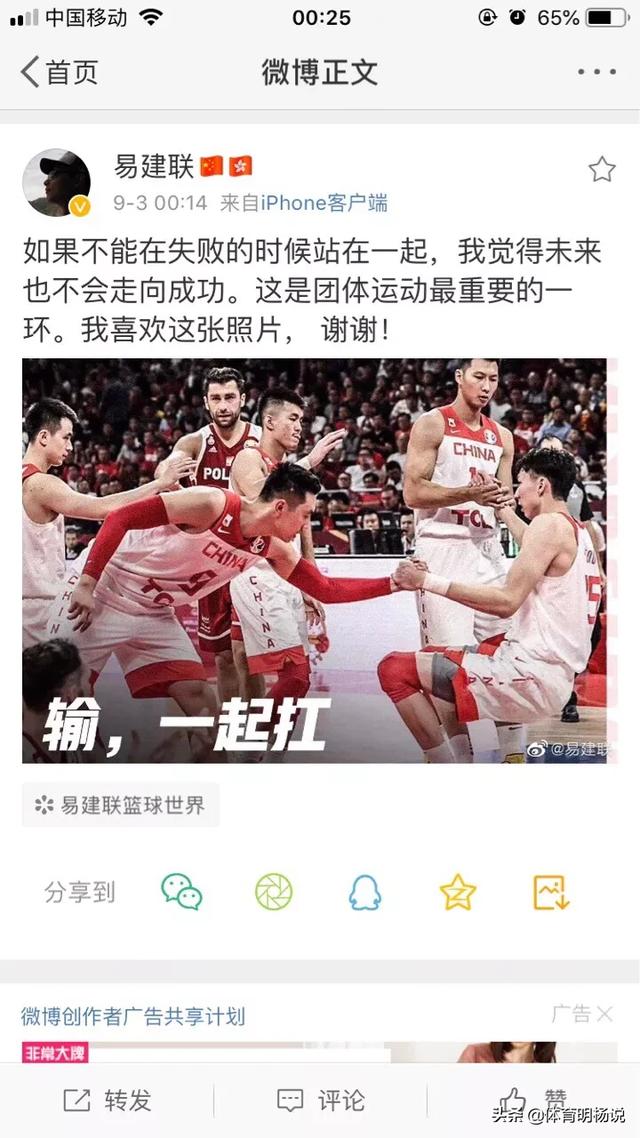Screen dimensions: 640x1138
Task: Go back to 首页
Action: [60, 72]
